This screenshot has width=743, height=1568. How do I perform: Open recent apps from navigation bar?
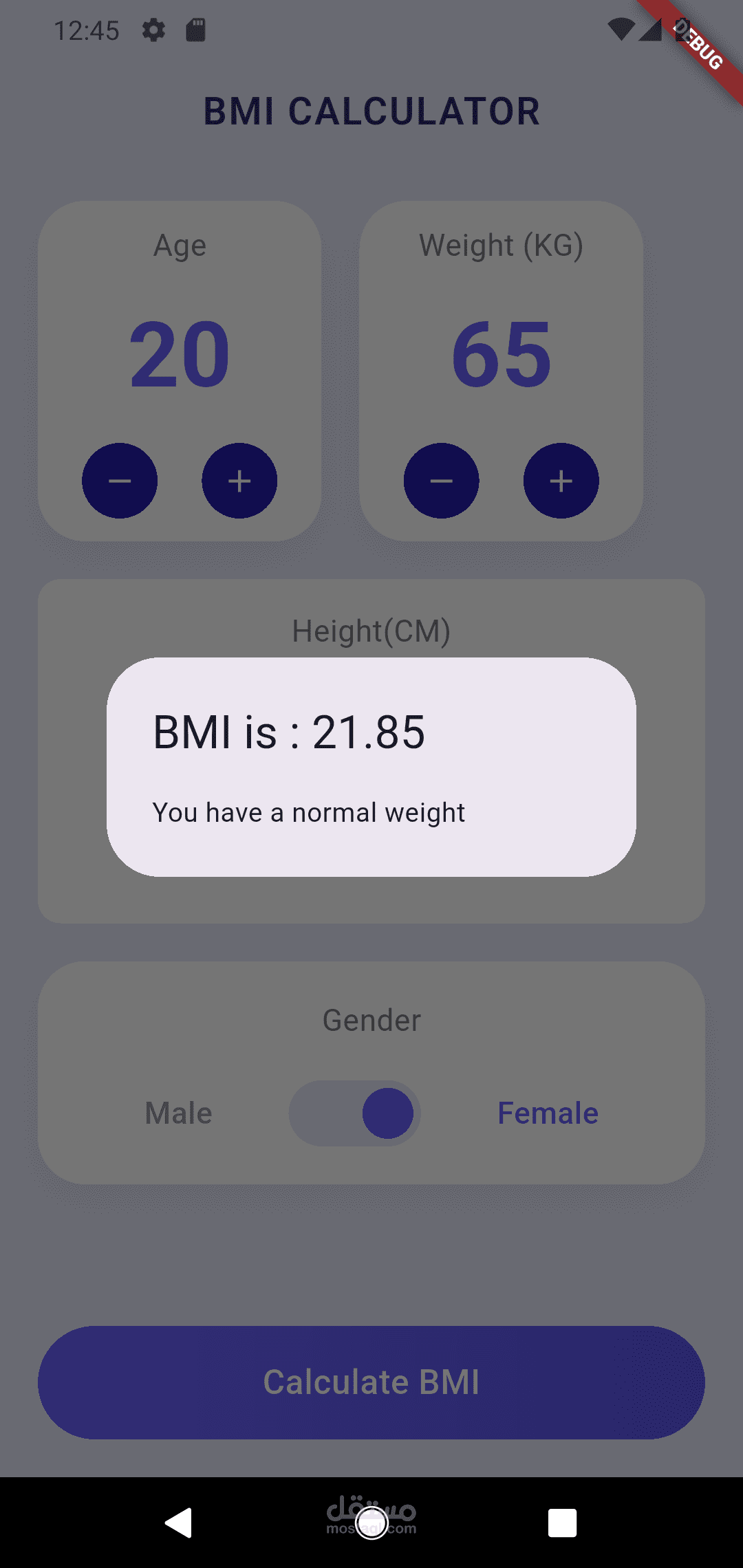click(562, 1523)
